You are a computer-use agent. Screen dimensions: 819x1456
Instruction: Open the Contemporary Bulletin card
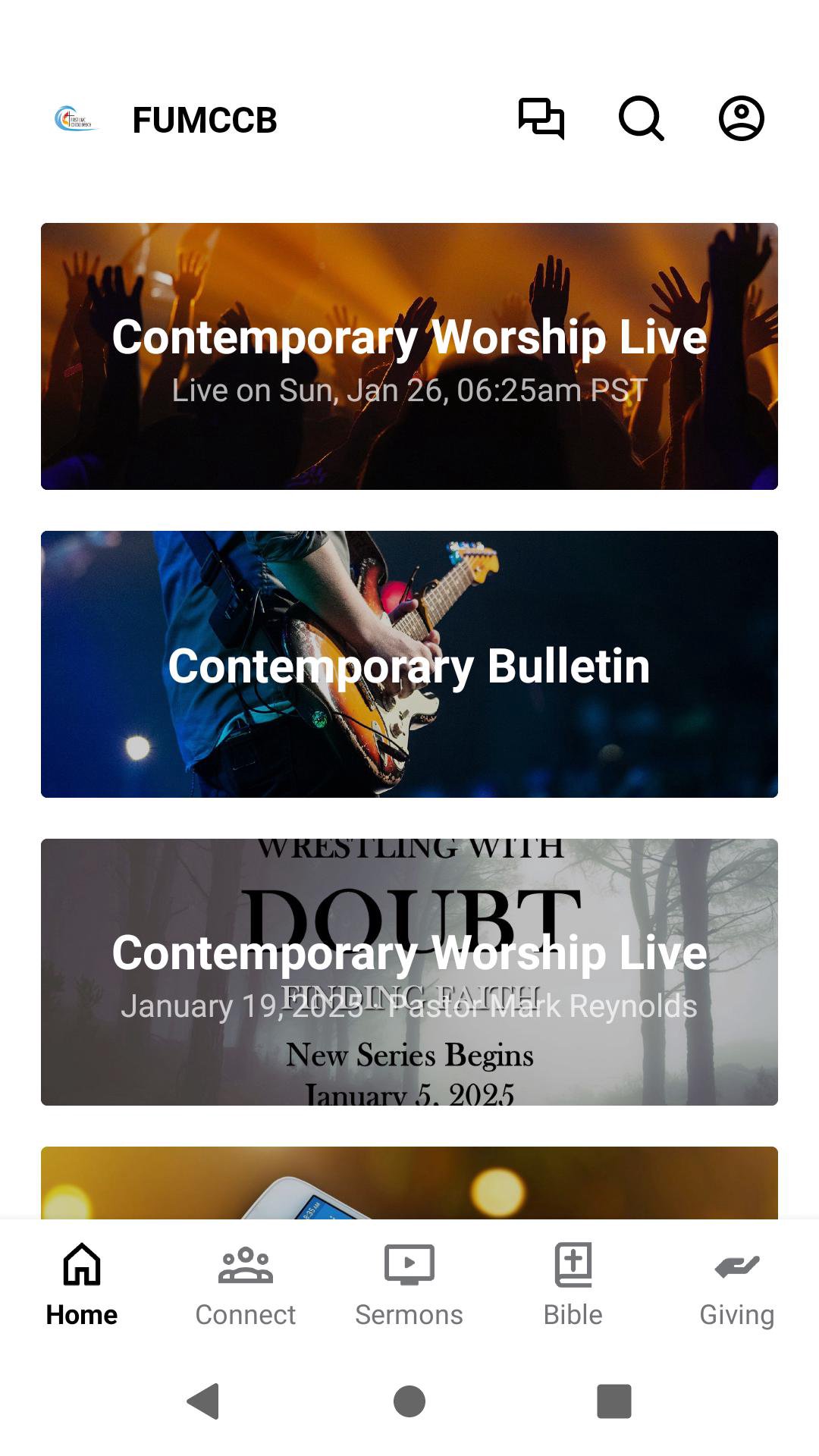[409, 664]
